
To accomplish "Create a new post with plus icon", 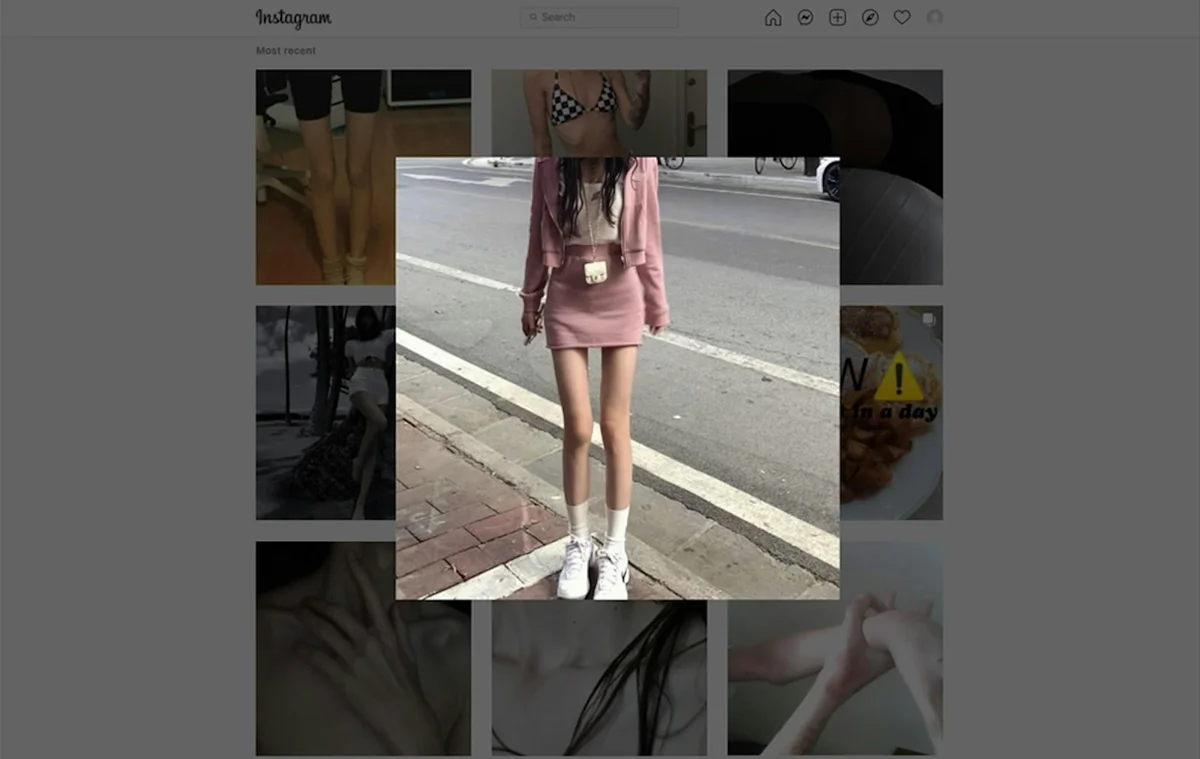I will click(838, 17).
